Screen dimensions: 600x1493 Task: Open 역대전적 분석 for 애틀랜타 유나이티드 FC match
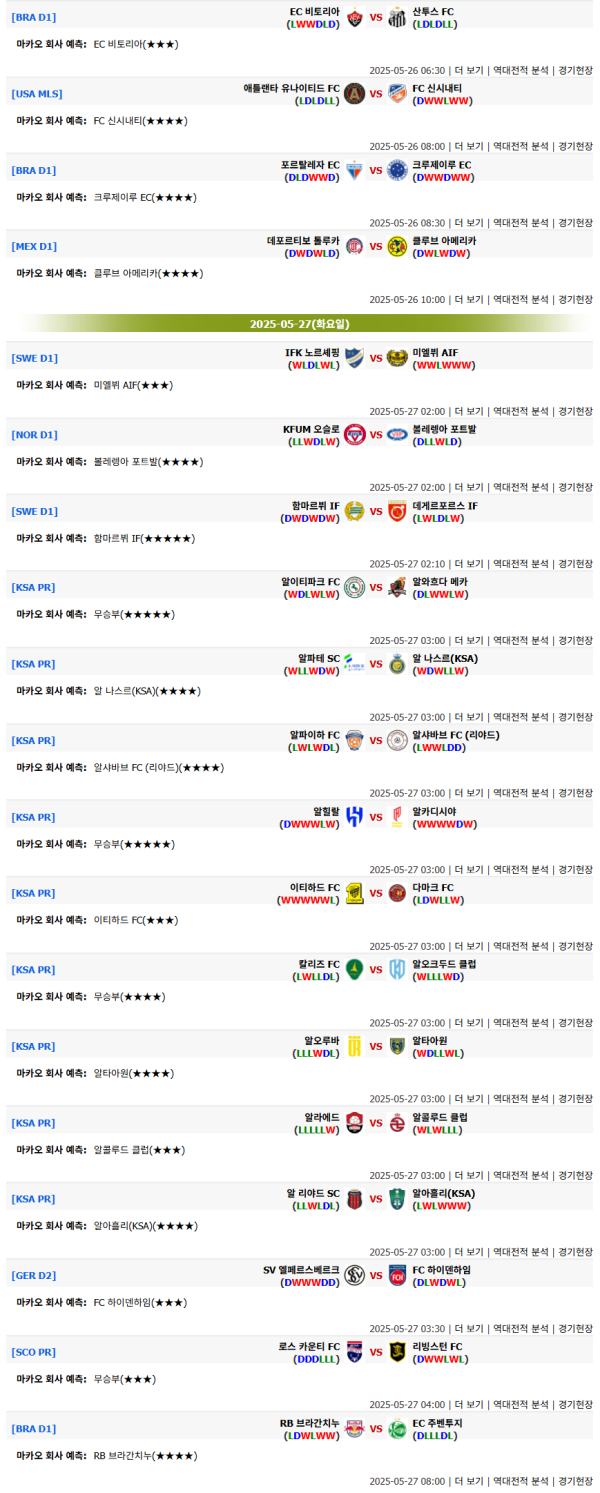520,146
